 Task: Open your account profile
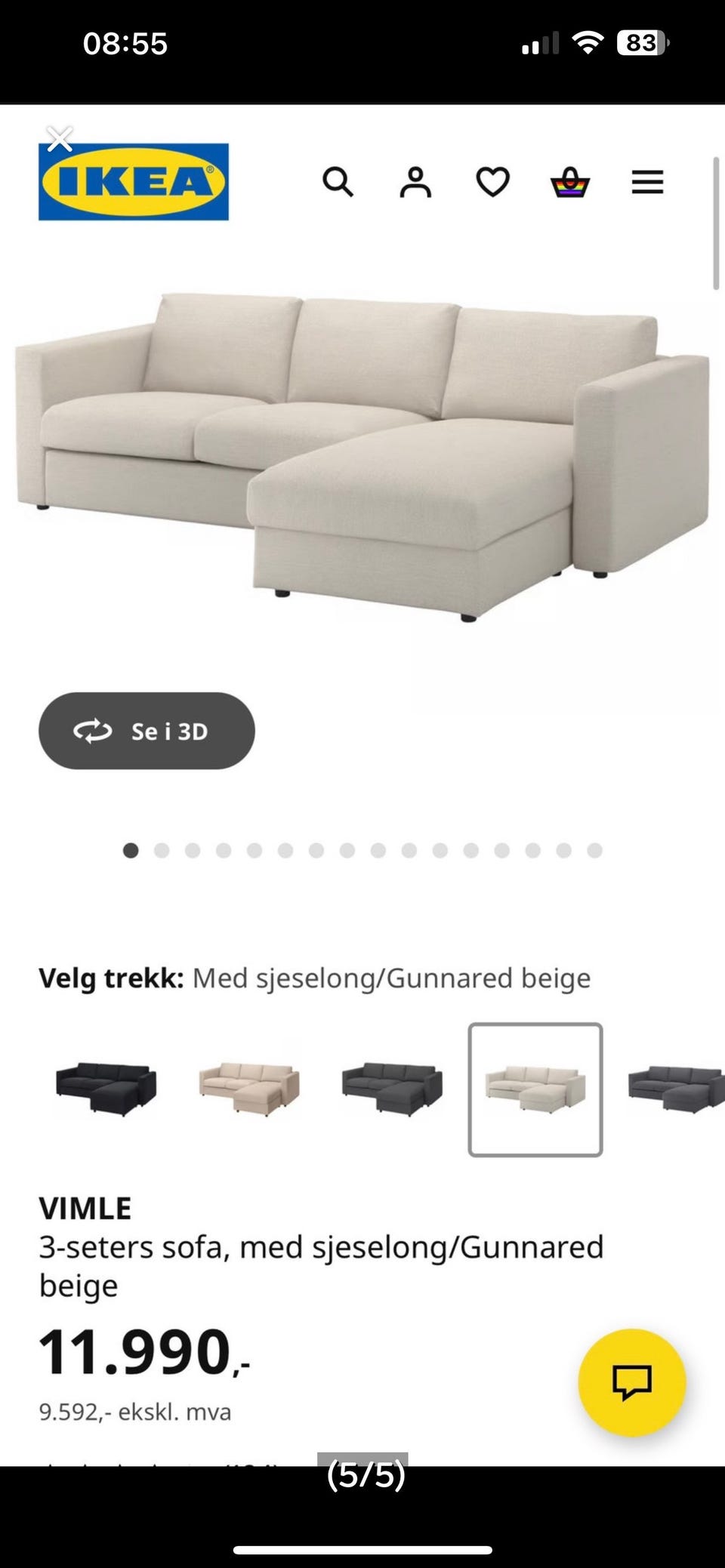pos(415,182)
